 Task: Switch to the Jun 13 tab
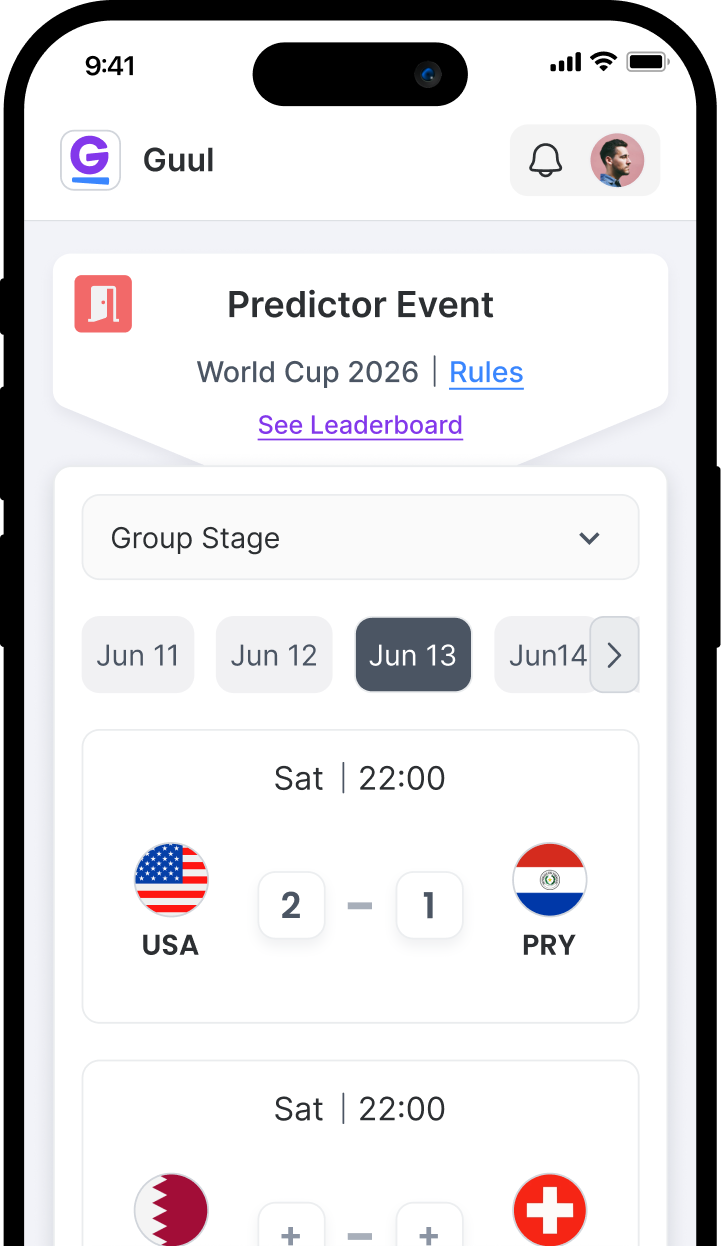(x=413, y=655)
